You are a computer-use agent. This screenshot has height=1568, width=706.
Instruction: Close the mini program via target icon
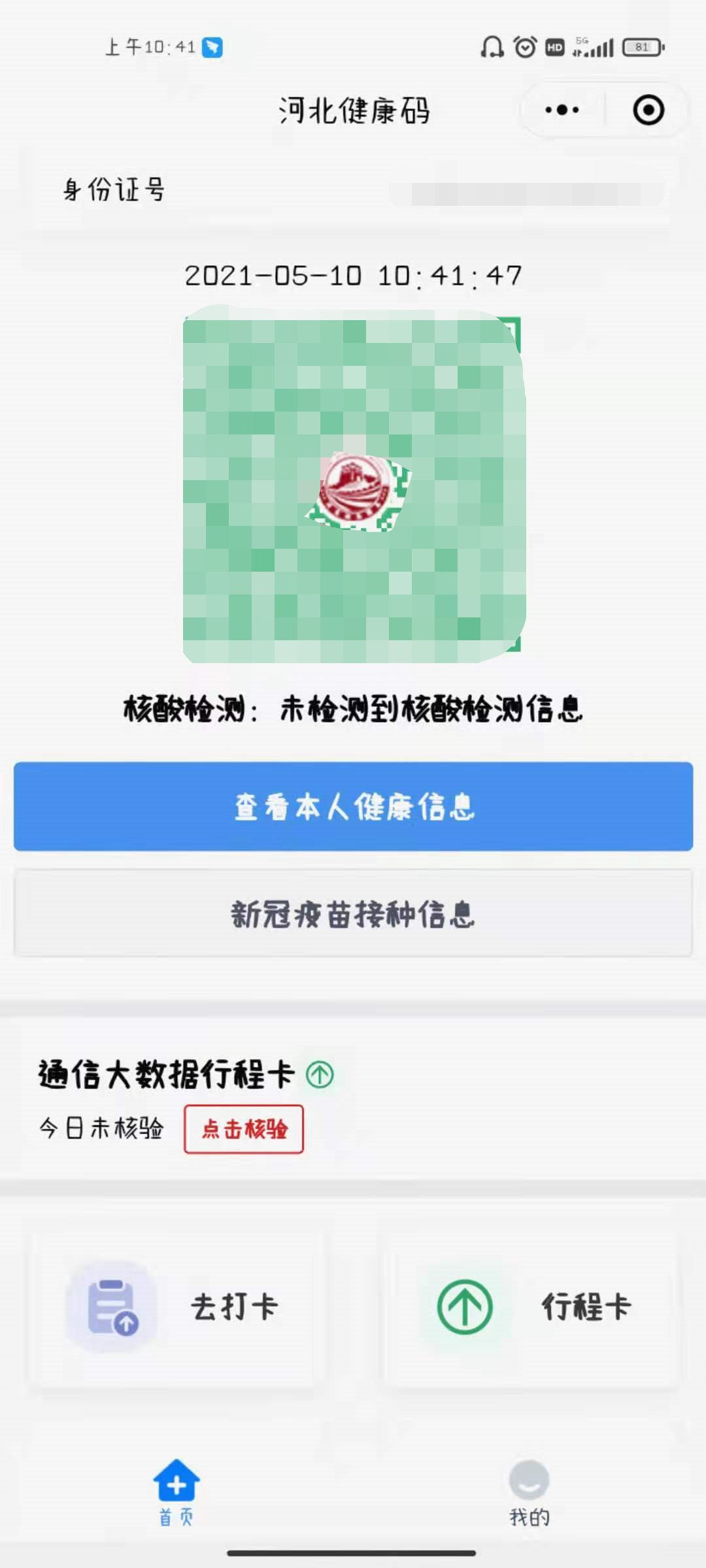tap(648, 110)
